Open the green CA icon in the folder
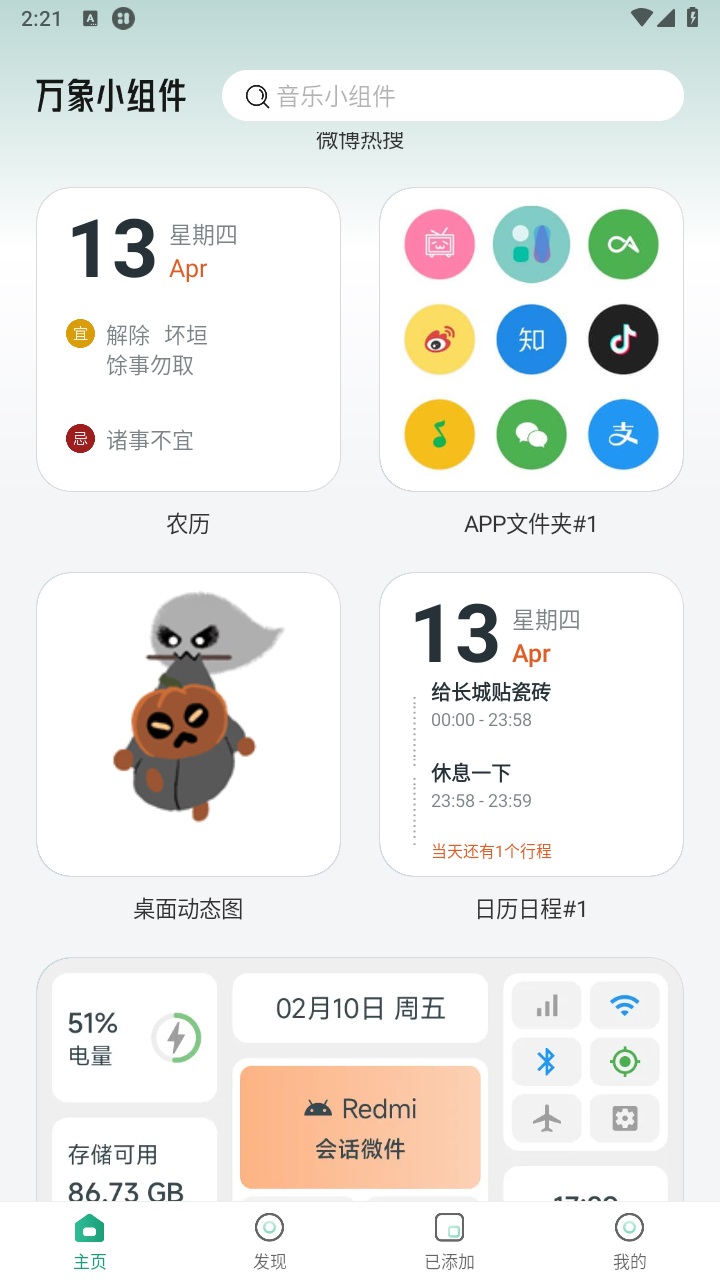The image size is (720, 1280). [x=623, y=244]
